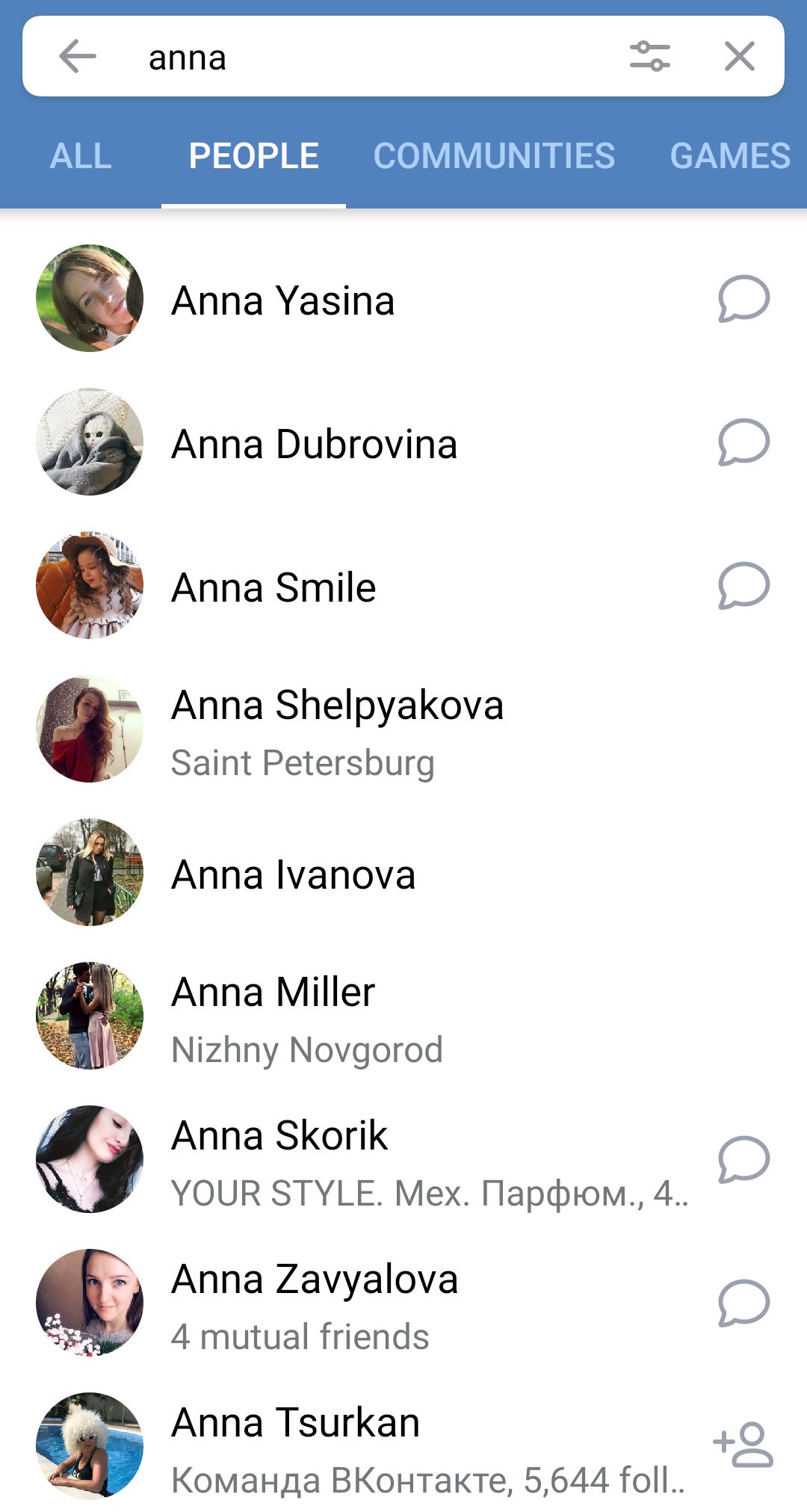Open Anna Ivanova's profile
Screen dimensions: 807x1512
coord(293,874)
